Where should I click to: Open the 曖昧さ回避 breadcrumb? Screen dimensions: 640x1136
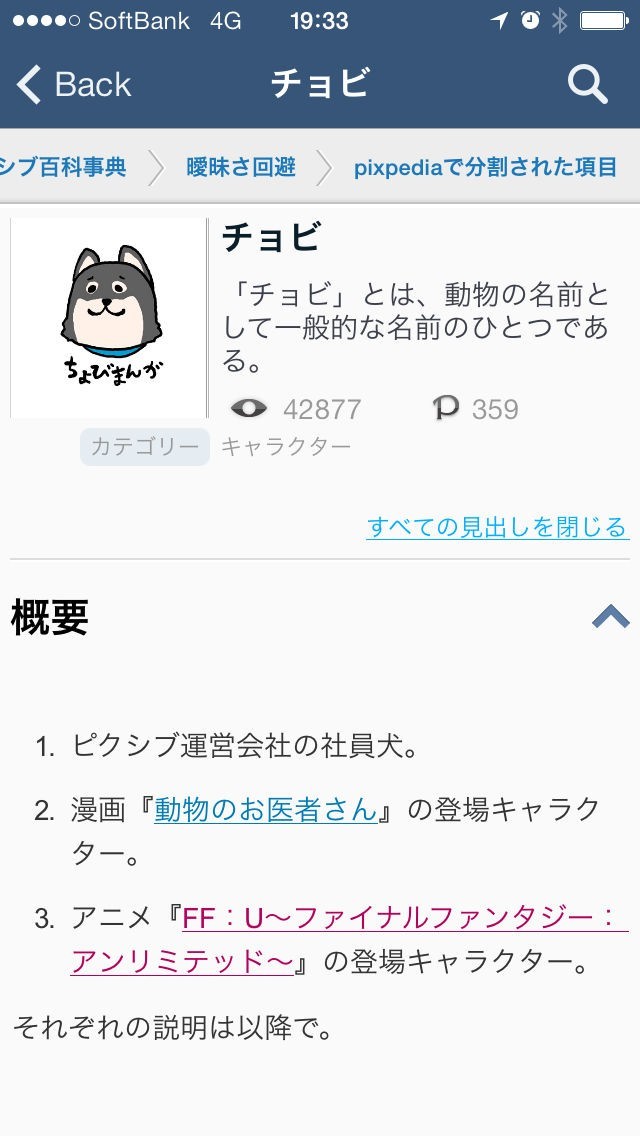(241, 167)
